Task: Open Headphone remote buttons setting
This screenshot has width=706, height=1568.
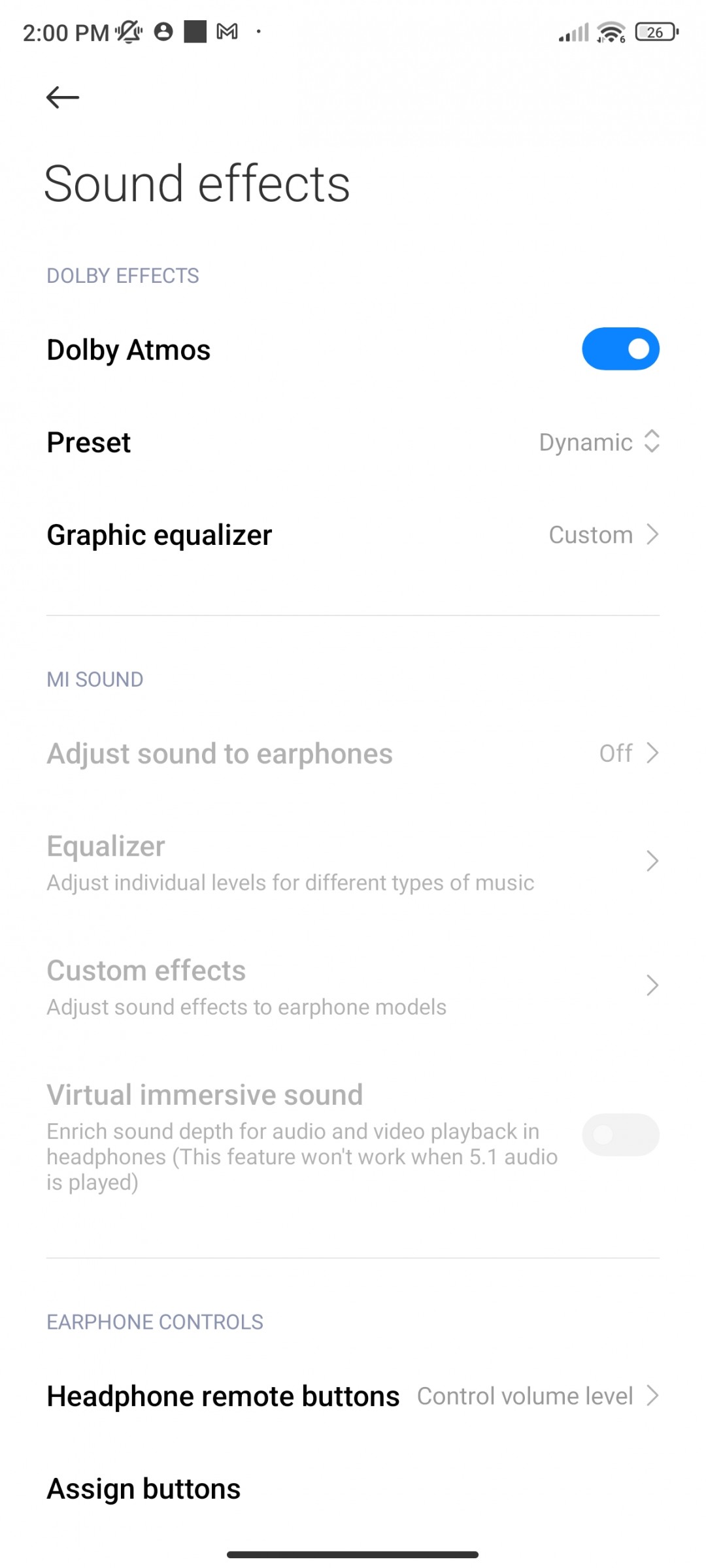Action: [353, 1396]
